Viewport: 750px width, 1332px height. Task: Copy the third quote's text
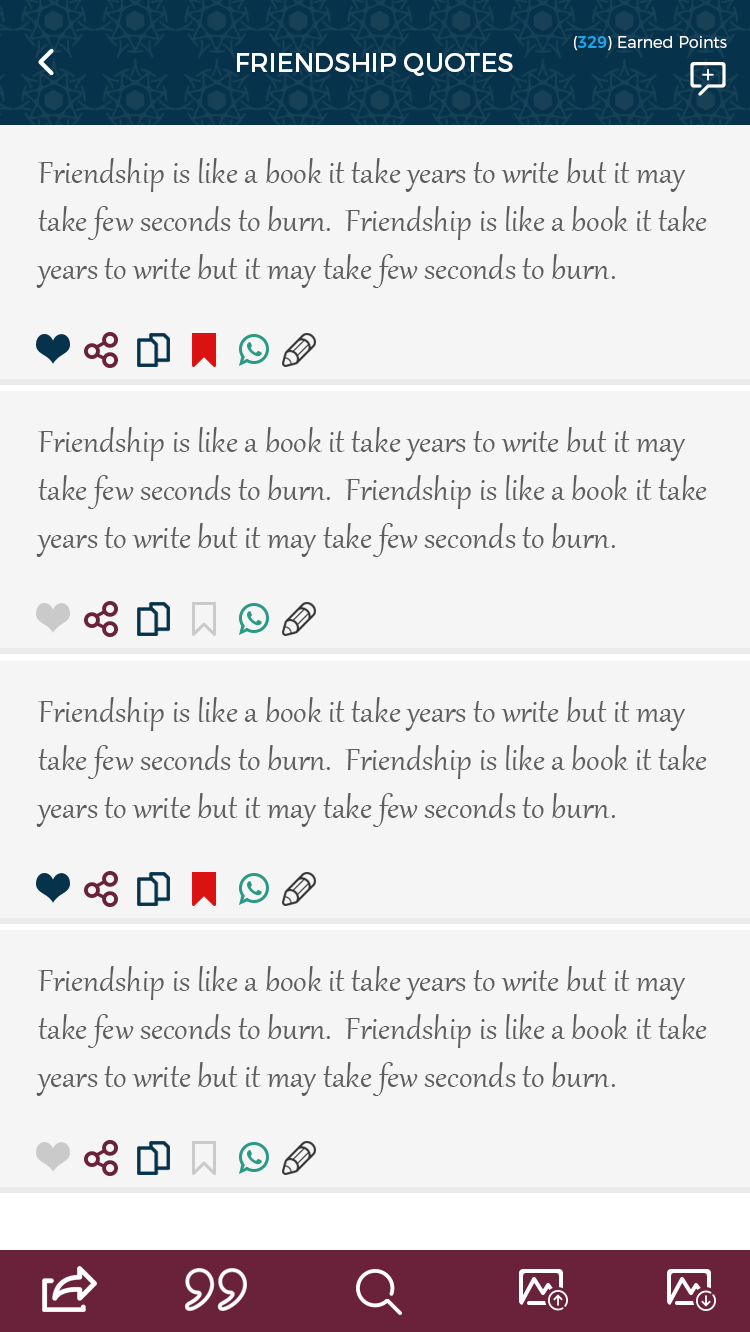click(153, 888)
